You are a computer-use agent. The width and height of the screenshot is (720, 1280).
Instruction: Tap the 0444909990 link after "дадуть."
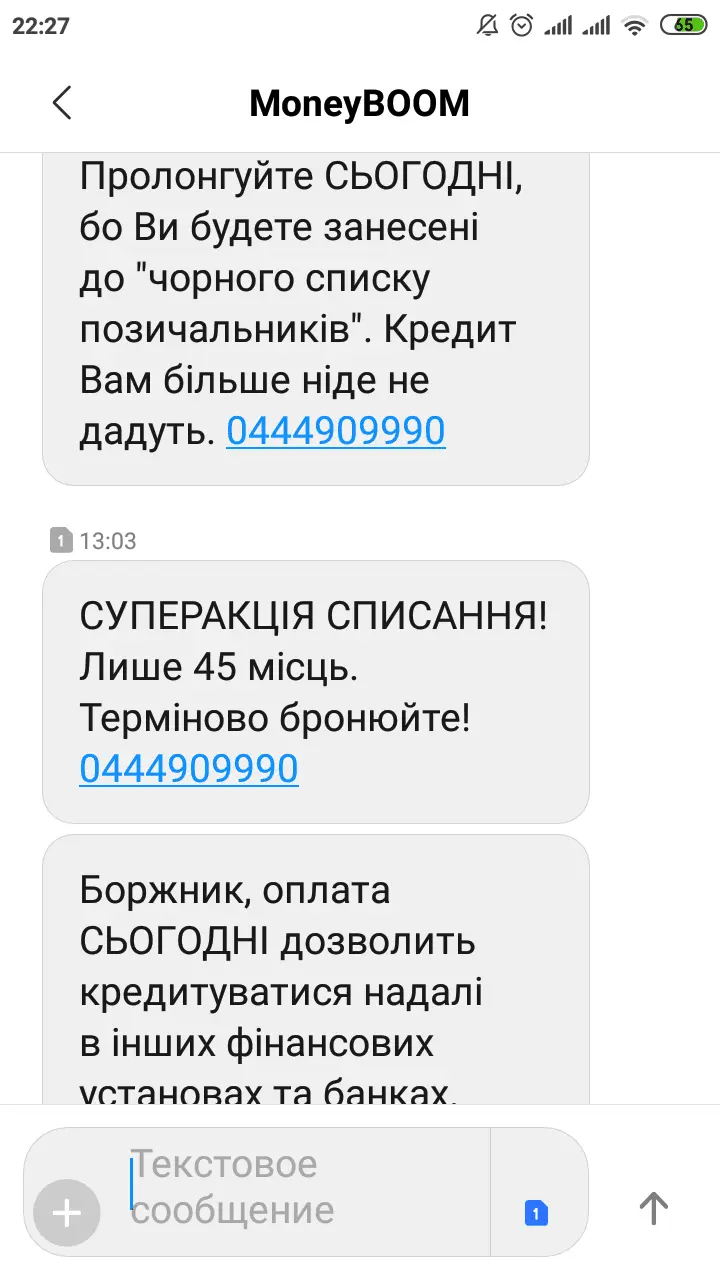tap(335, 431)
